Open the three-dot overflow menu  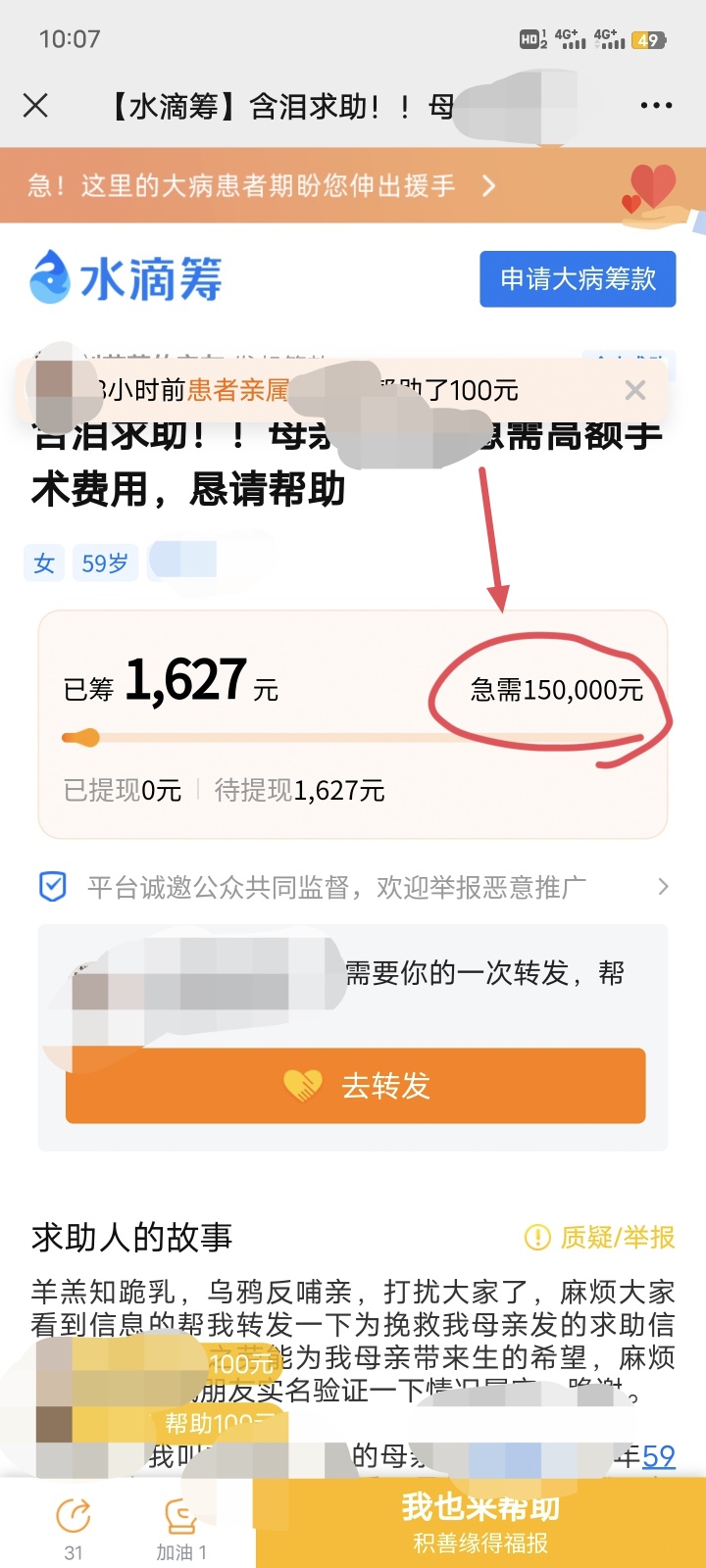tap(655, 105)
